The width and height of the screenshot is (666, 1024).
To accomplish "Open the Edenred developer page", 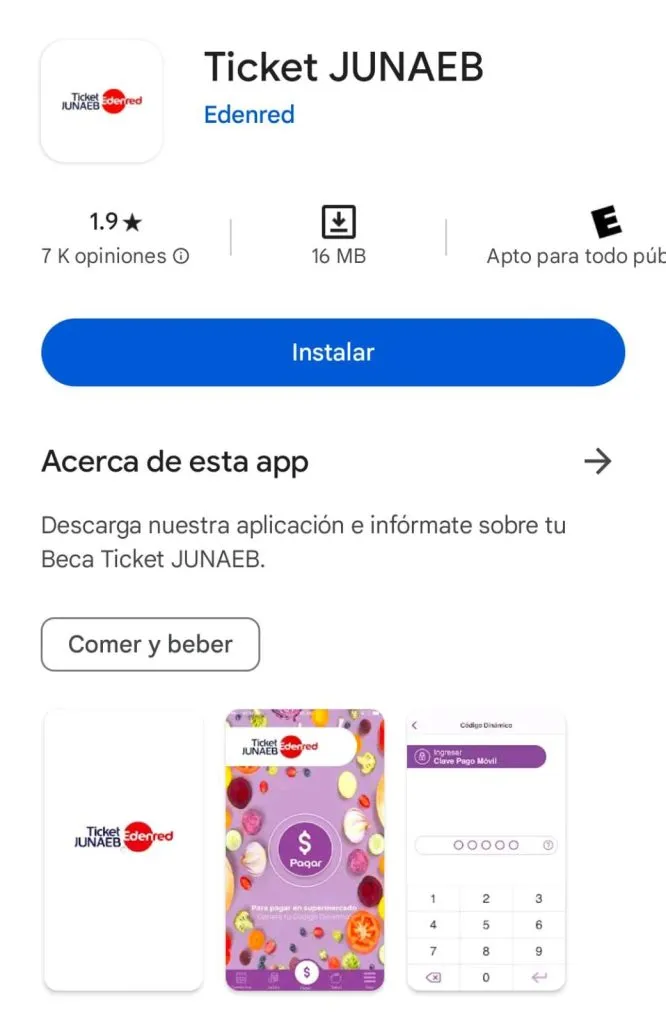I will 249,114.
